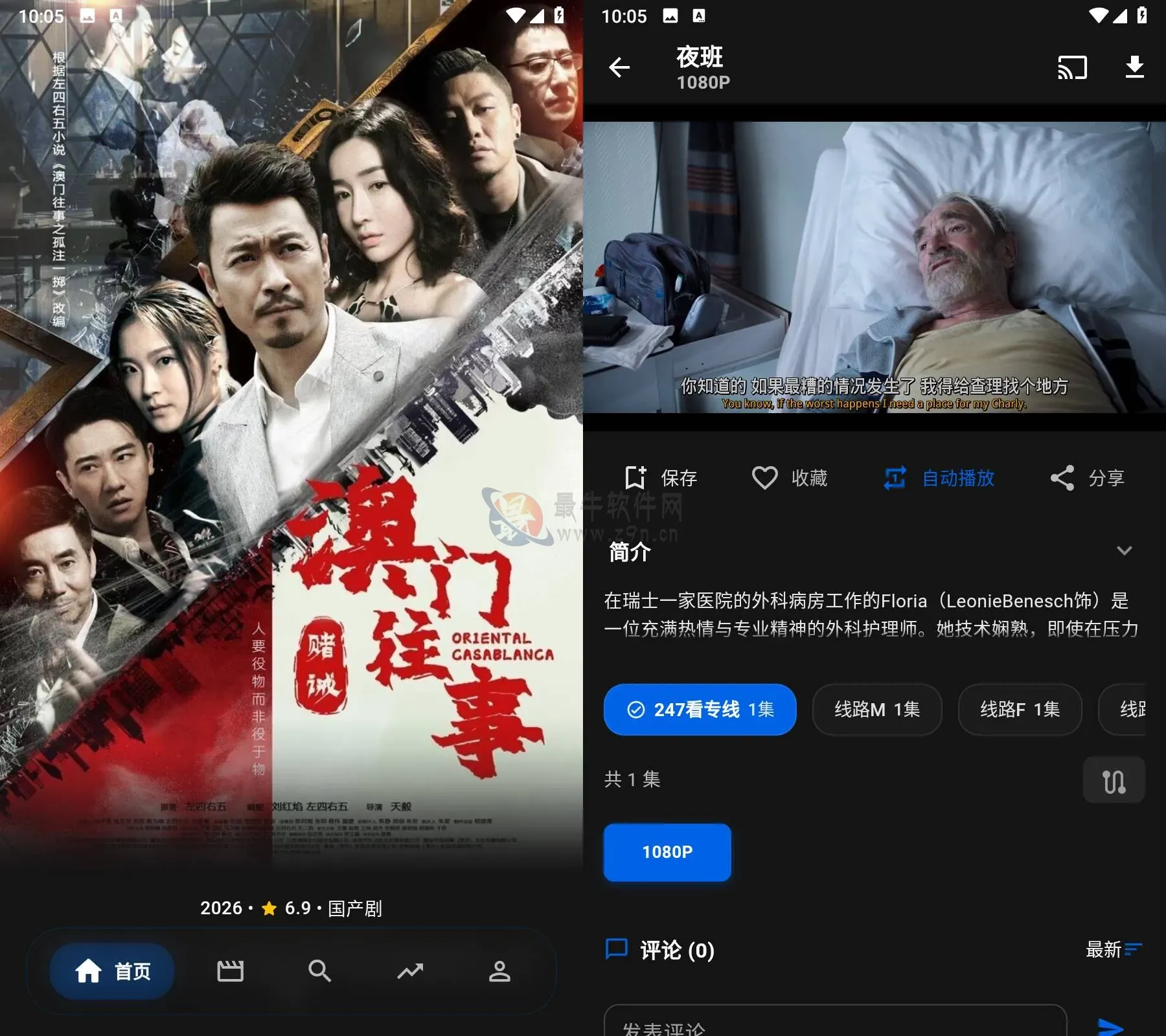This screenshot has width=1166, height=1036.
Task: Go back from the 夜班 player page
Action: pyautogui.click(x=619, y=67)
